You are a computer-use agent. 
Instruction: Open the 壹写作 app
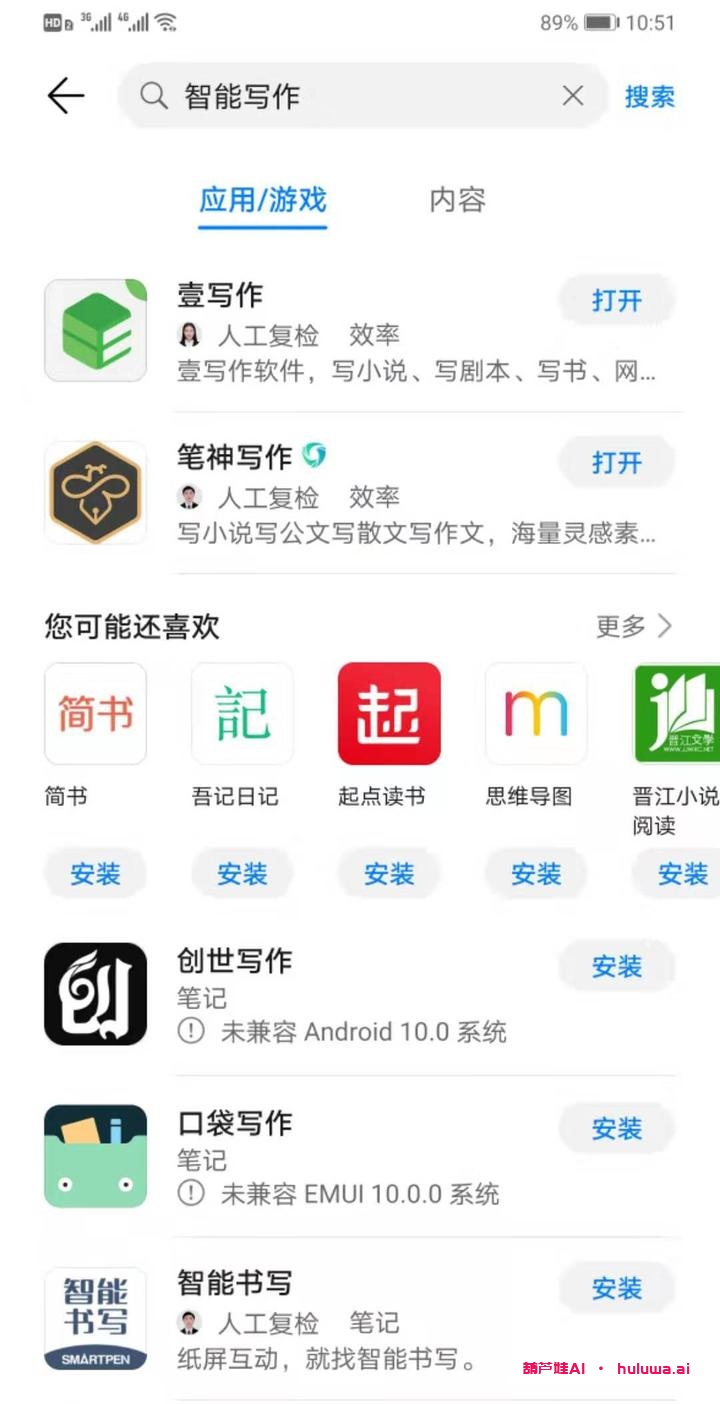pyautogui.click(x=616, y=301)
